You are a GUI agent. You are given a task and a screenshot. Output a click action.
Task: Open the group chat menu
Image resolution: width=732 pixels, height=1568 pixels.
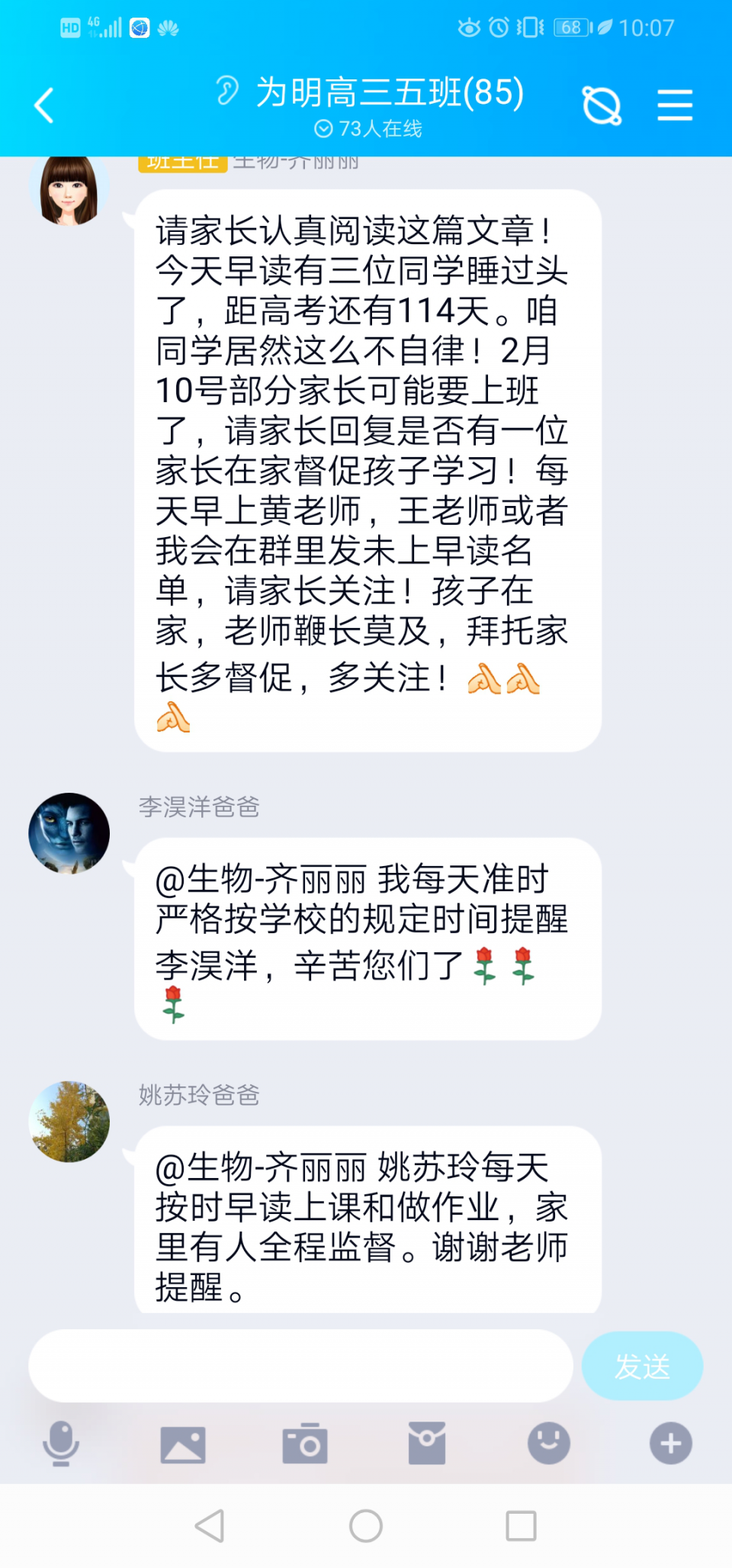[675, 105]
